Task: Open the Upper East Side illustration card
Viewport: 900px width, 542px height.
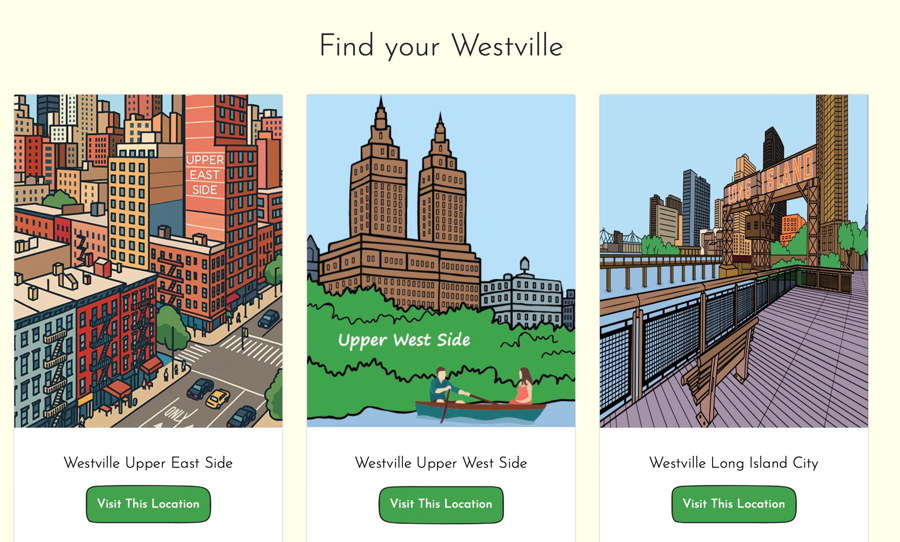Action: tap(148, 261)
